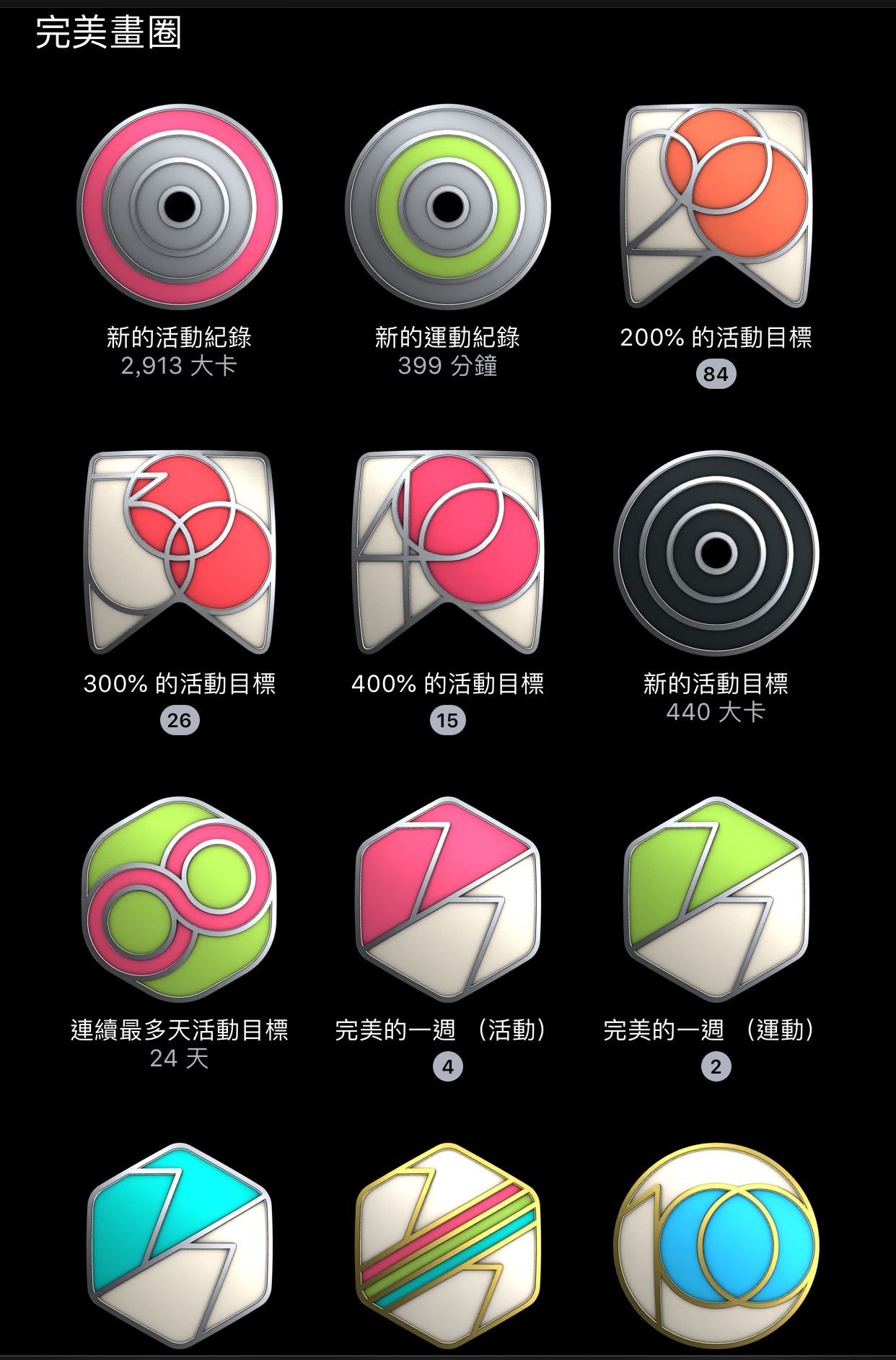Open the gold striped number-7 hexagon badge
The width and height of the screenshot is (896, 1360).
coord(447,1245)
